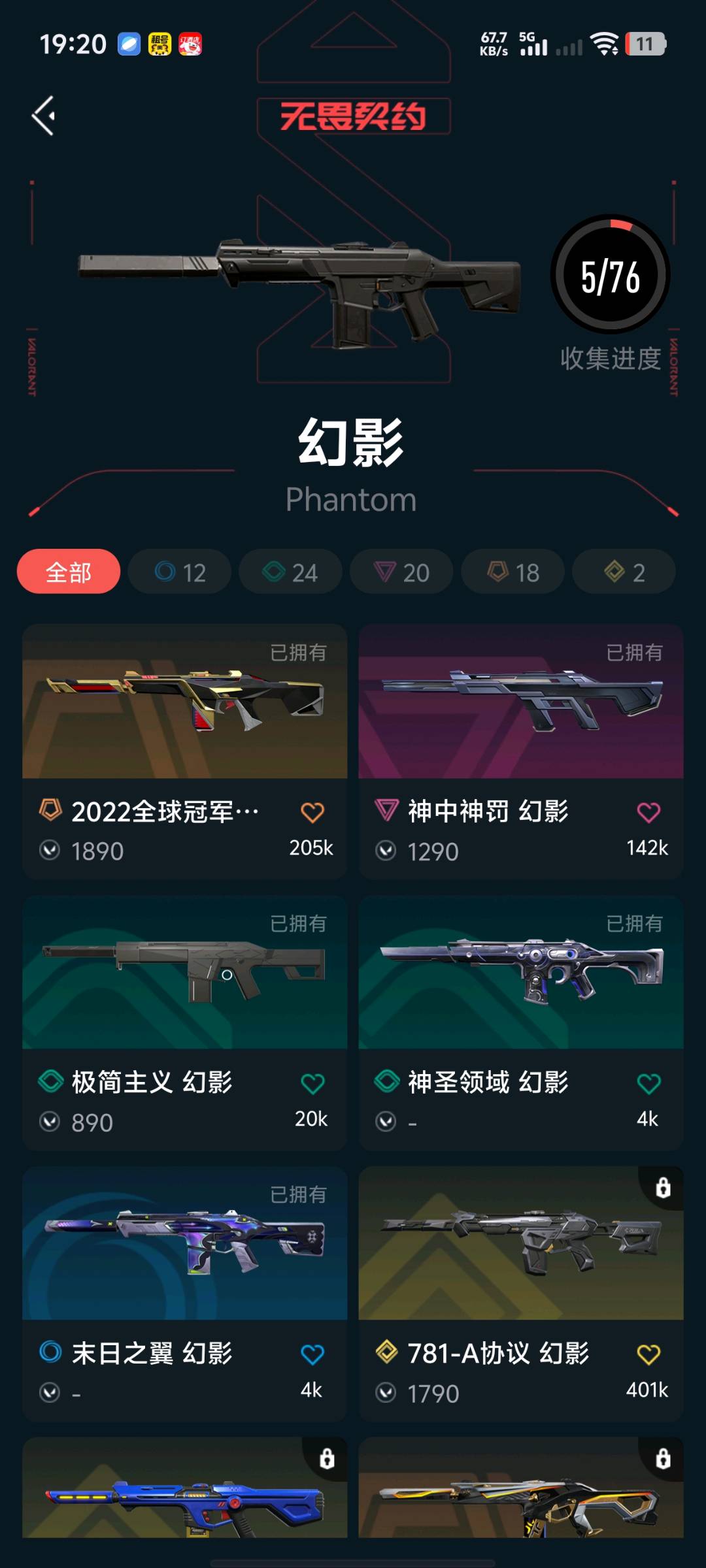The height and width of the screenshot is (1568, 706).
Task: Go back using the top-left arrow
Action: coord(44,116)
